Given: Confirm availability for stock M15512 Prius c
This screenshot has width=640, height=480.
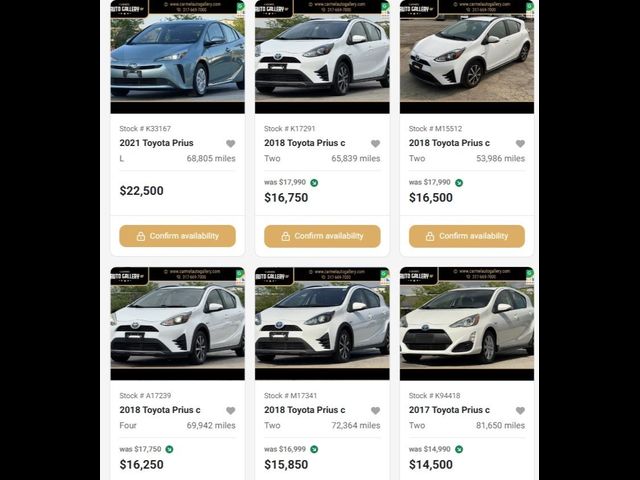Looking at the screenshot, I should coord(467,236).
